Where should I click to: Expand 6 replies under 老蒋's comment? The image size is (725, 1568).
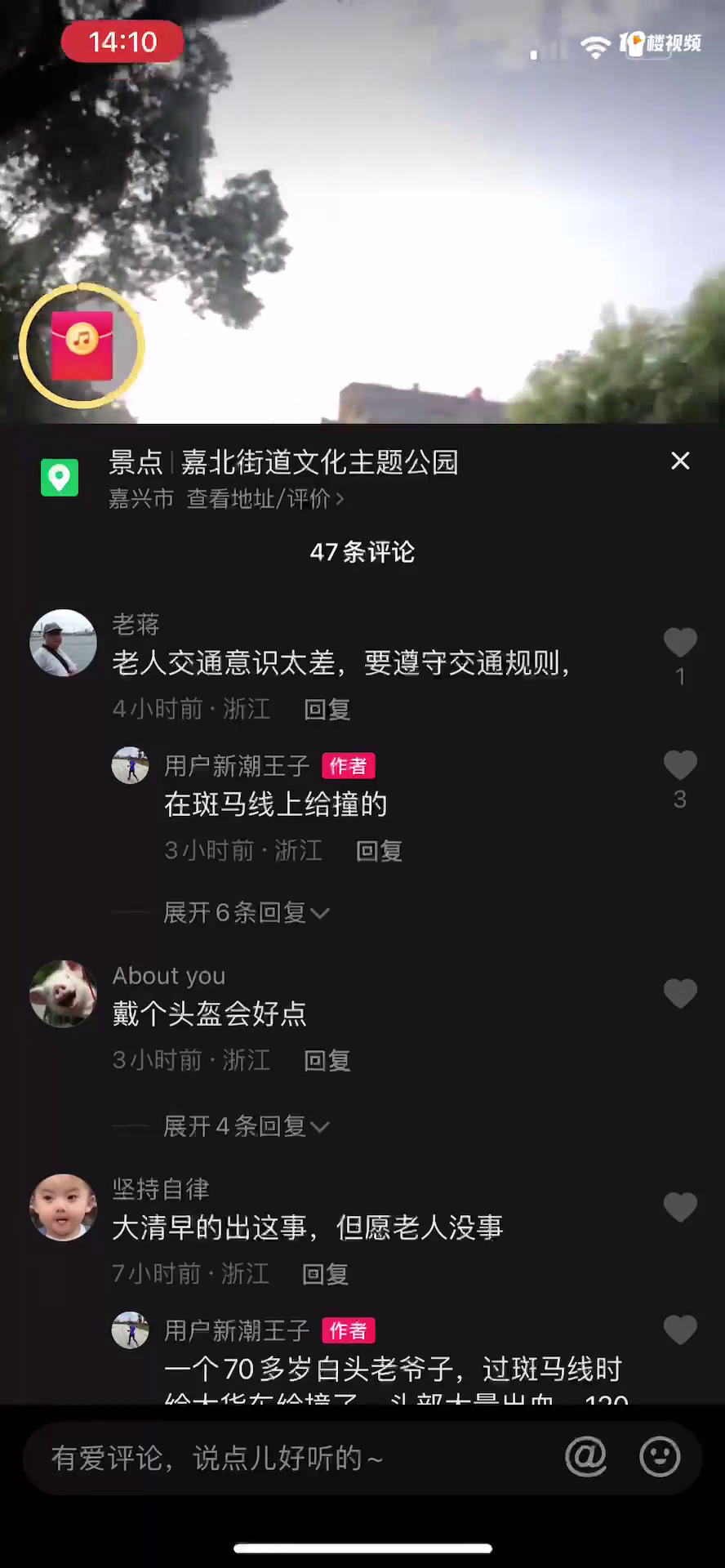[x=245, y=912]
